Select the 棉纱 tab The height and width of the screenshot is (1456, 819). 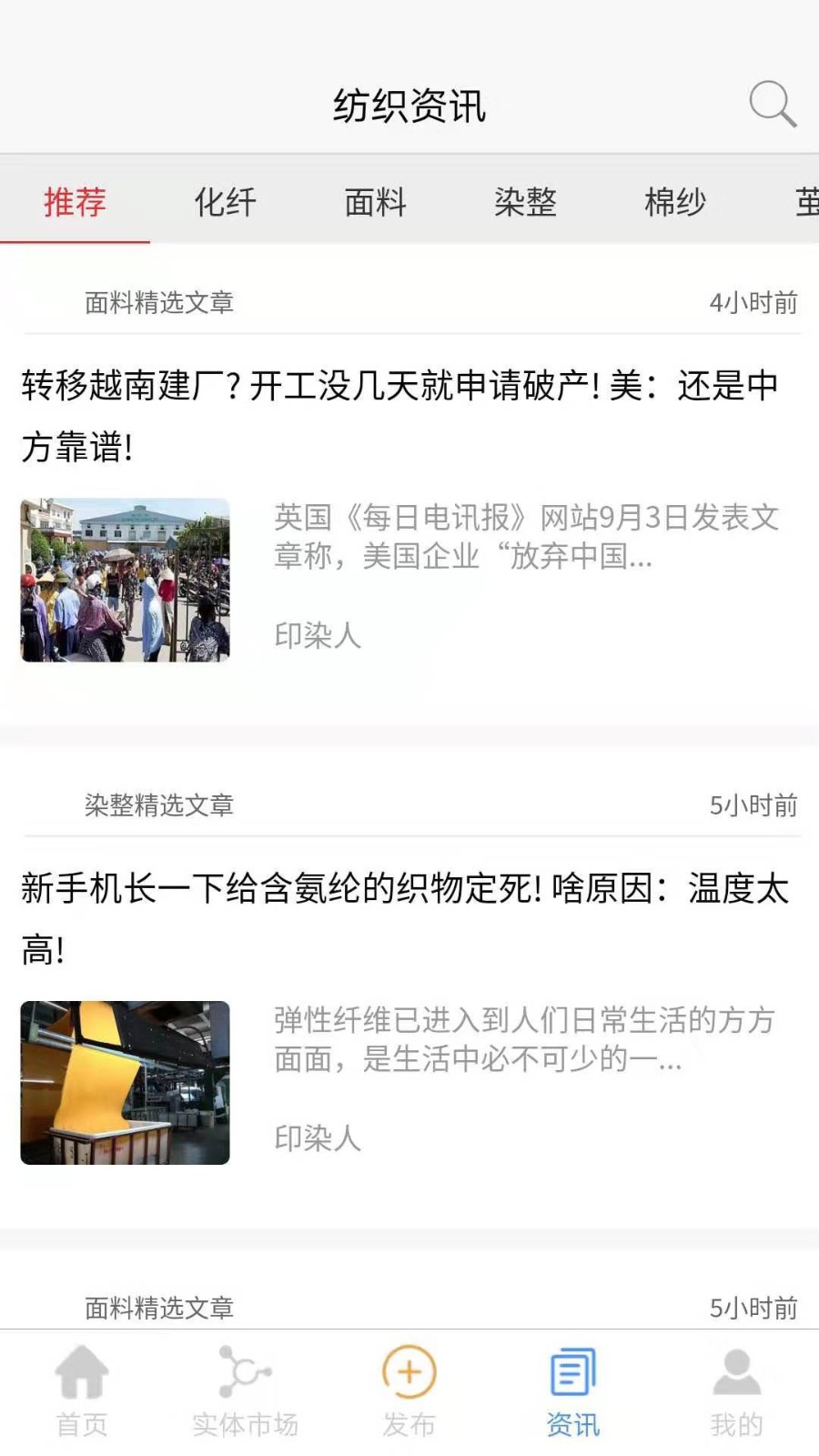pyautogui.click(x=673, y=202)
